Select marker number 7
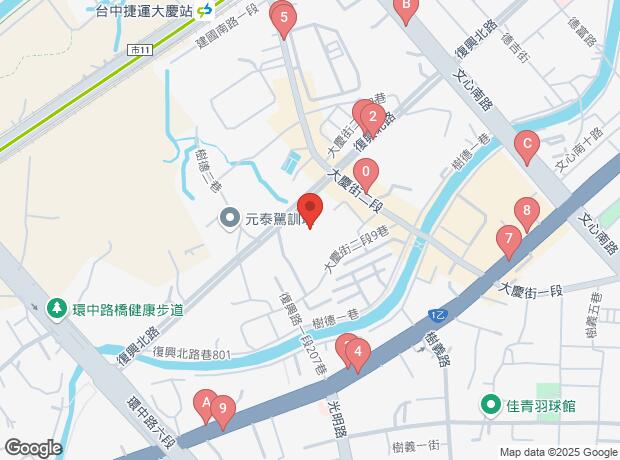620x460 pixels. point(509,241)
